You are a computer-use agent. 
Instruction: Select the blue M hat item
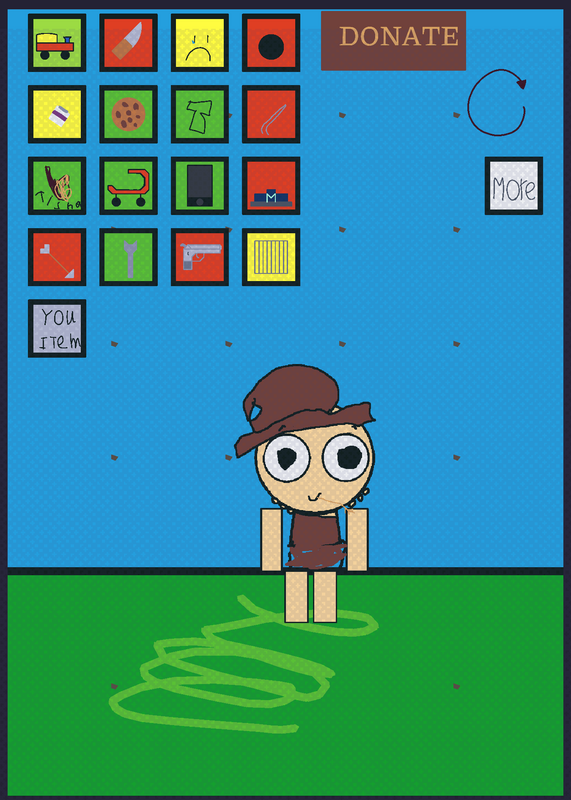click(271, 186)
